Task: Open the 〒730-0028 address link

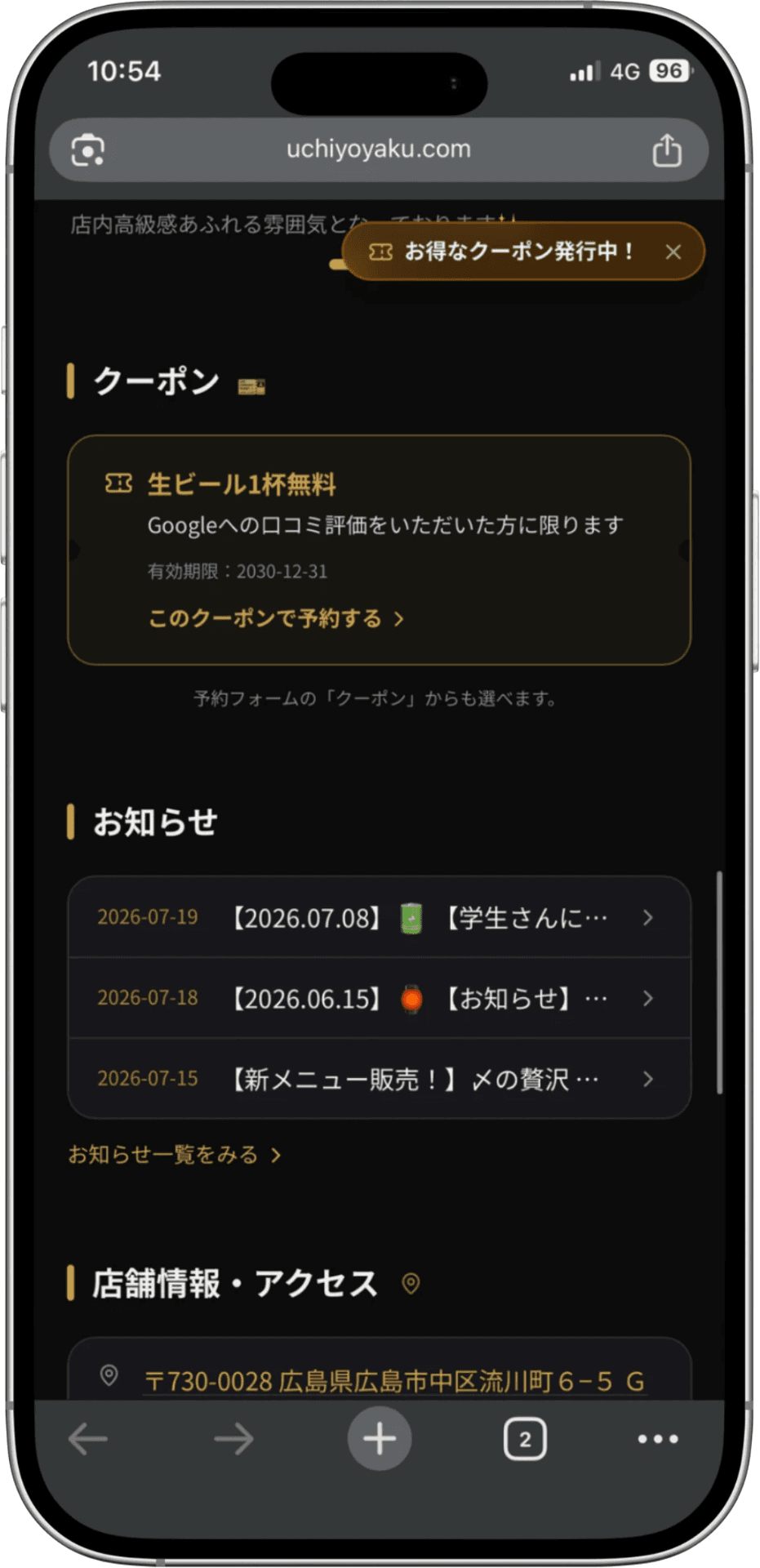Action: 395,1381
